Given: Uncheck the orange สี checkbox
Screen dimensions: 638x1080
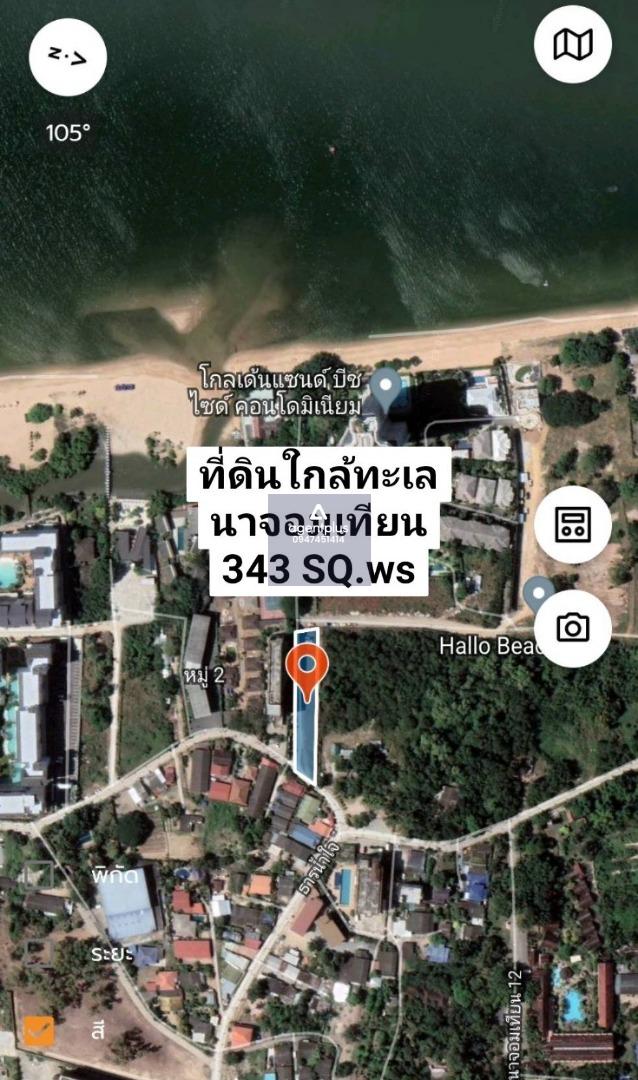Looking at the screenshot, I should (x=39, y=1031).
